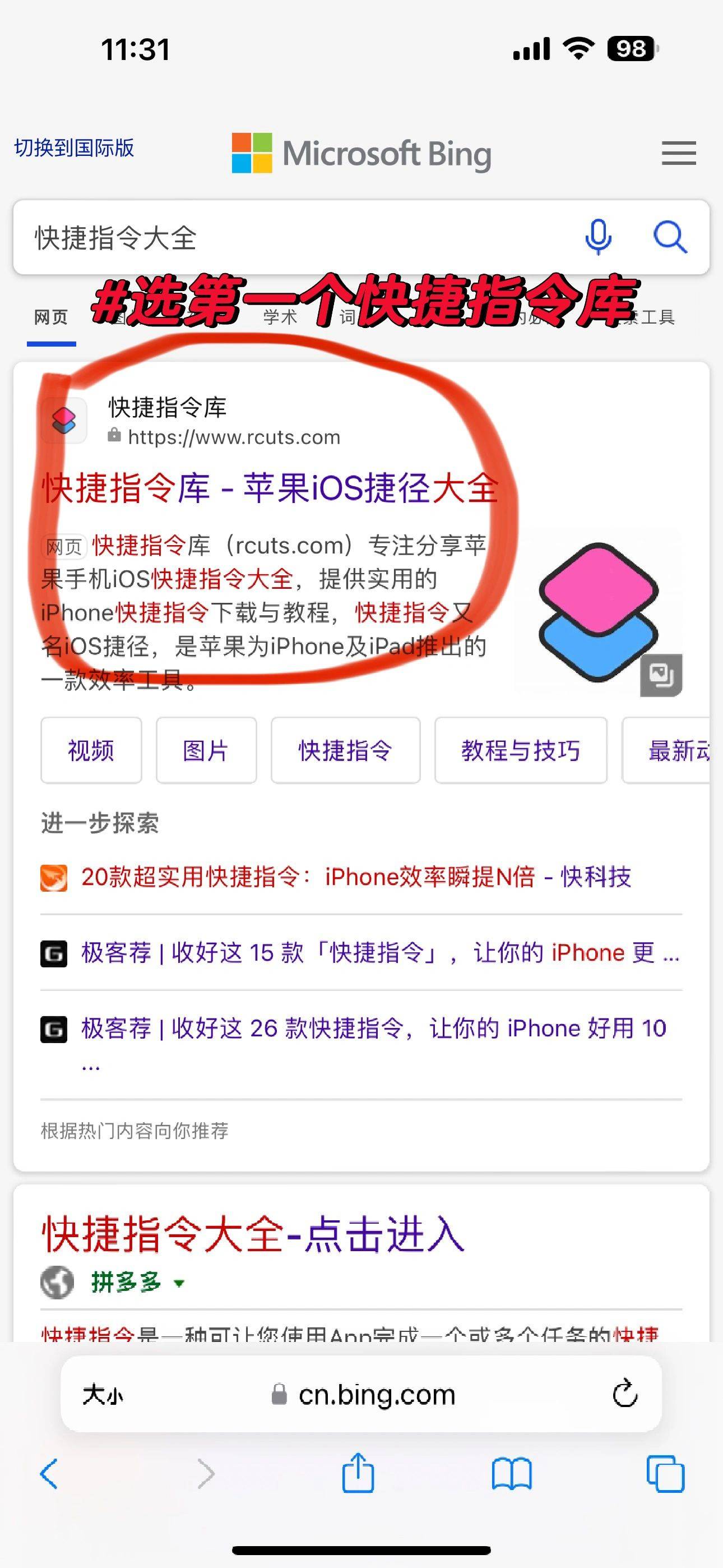Switch to the international version link
Screen dimensions: 723x1568
pyautogui.click(x=73, y=148)
